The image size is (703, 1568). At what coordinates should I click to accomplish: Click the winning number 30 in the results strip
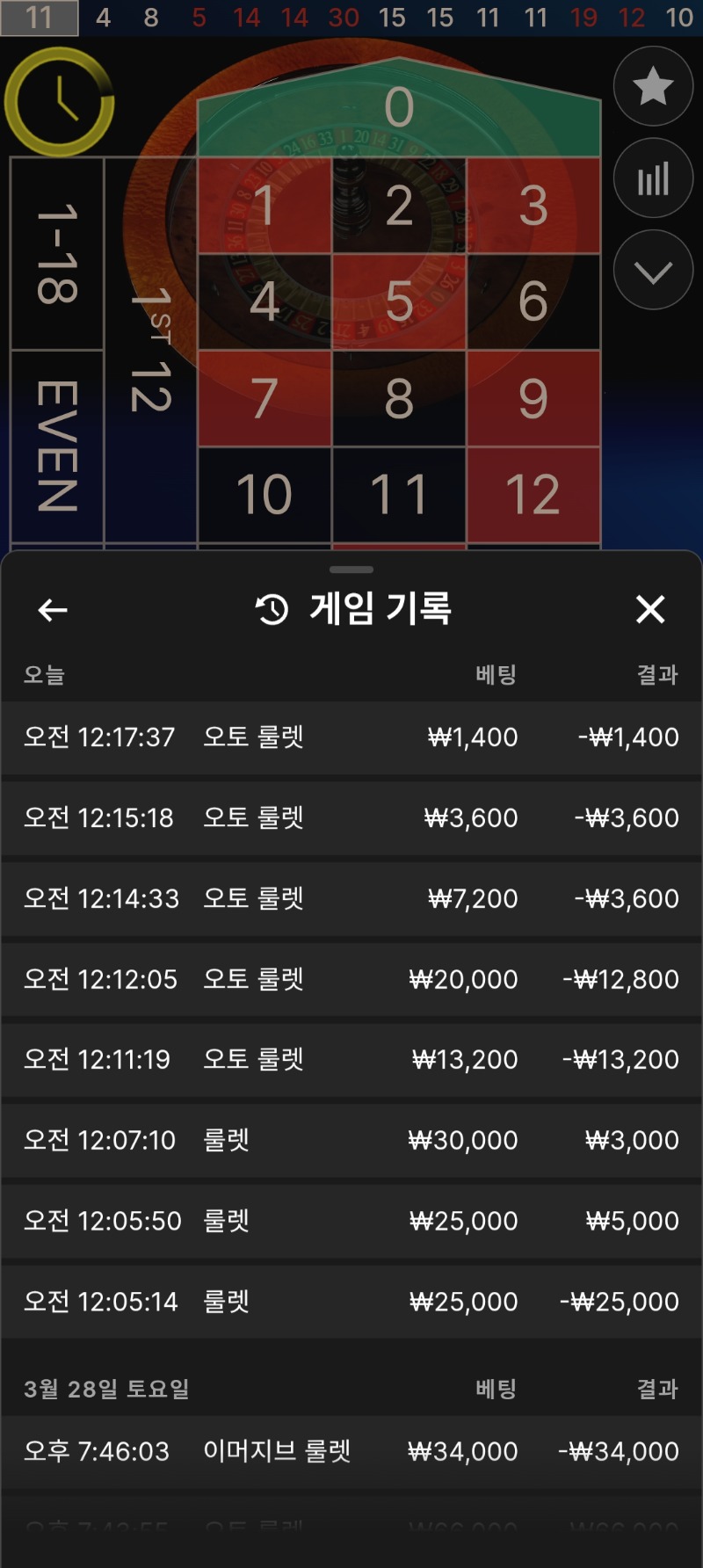[x=343, y=17]
